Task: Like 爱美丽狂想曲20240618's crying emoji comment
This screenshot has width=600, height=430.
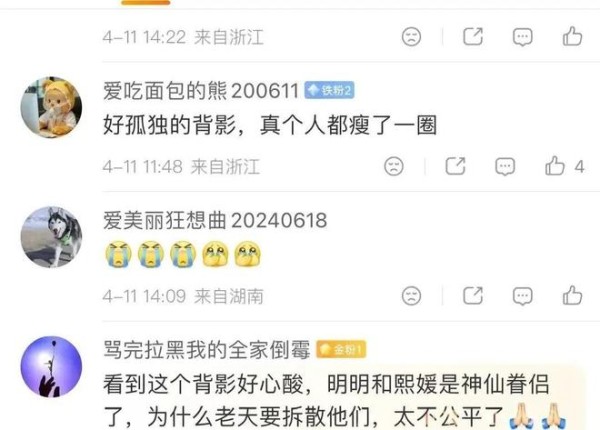Action: coord(572,296)
